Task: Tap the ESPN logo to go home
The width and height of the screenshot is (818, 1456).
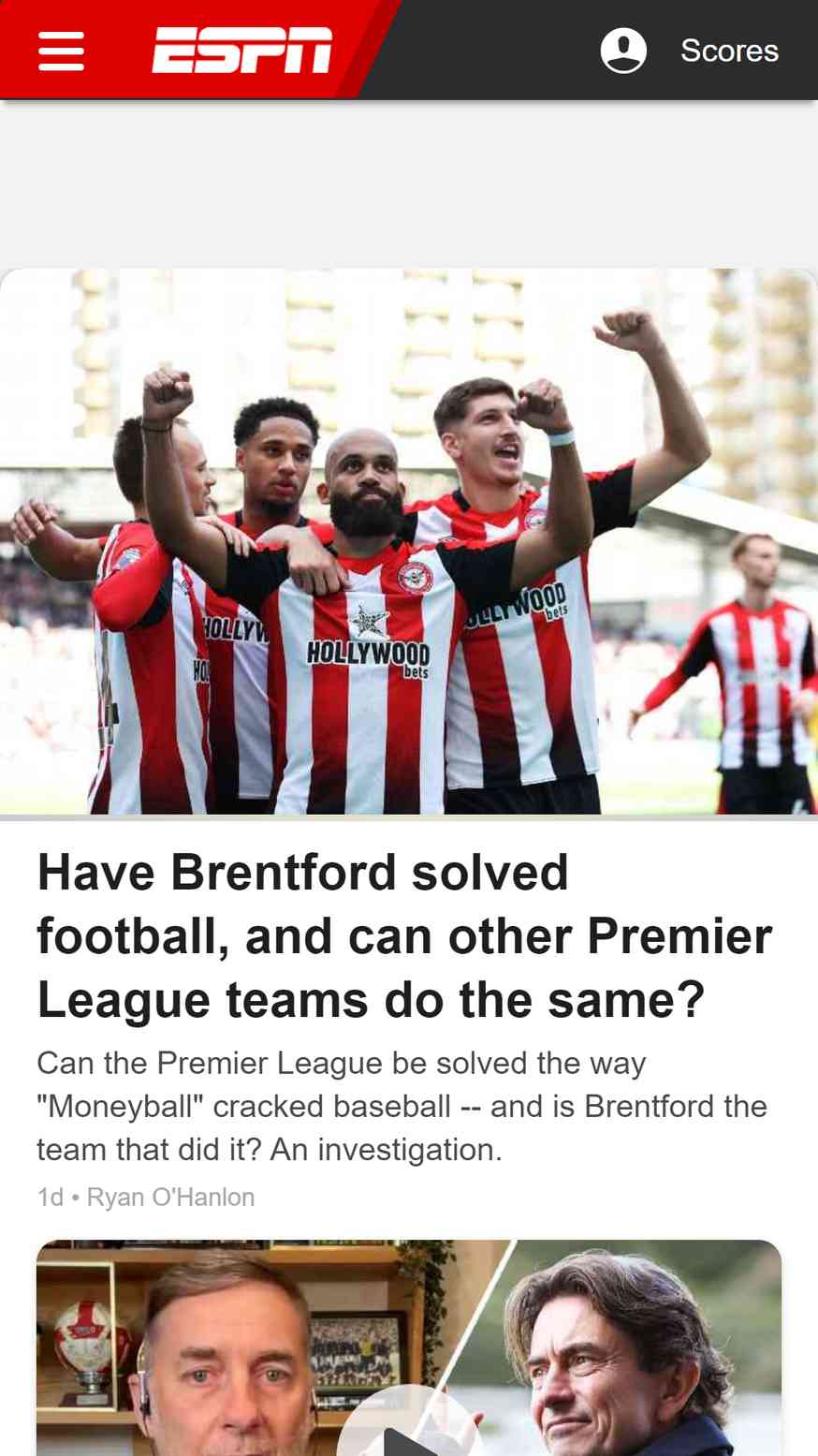Action: pyautogui.click(x=242, y=50)
